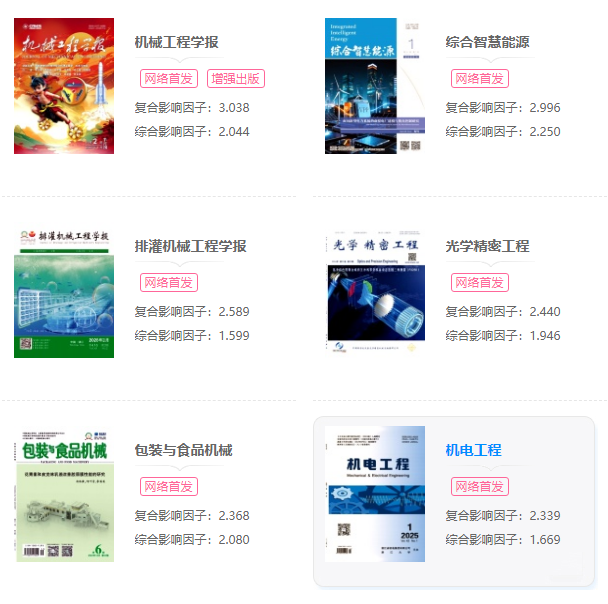
Task: Open the 综合智慧能源 journal cover
Action: [375, 86]
